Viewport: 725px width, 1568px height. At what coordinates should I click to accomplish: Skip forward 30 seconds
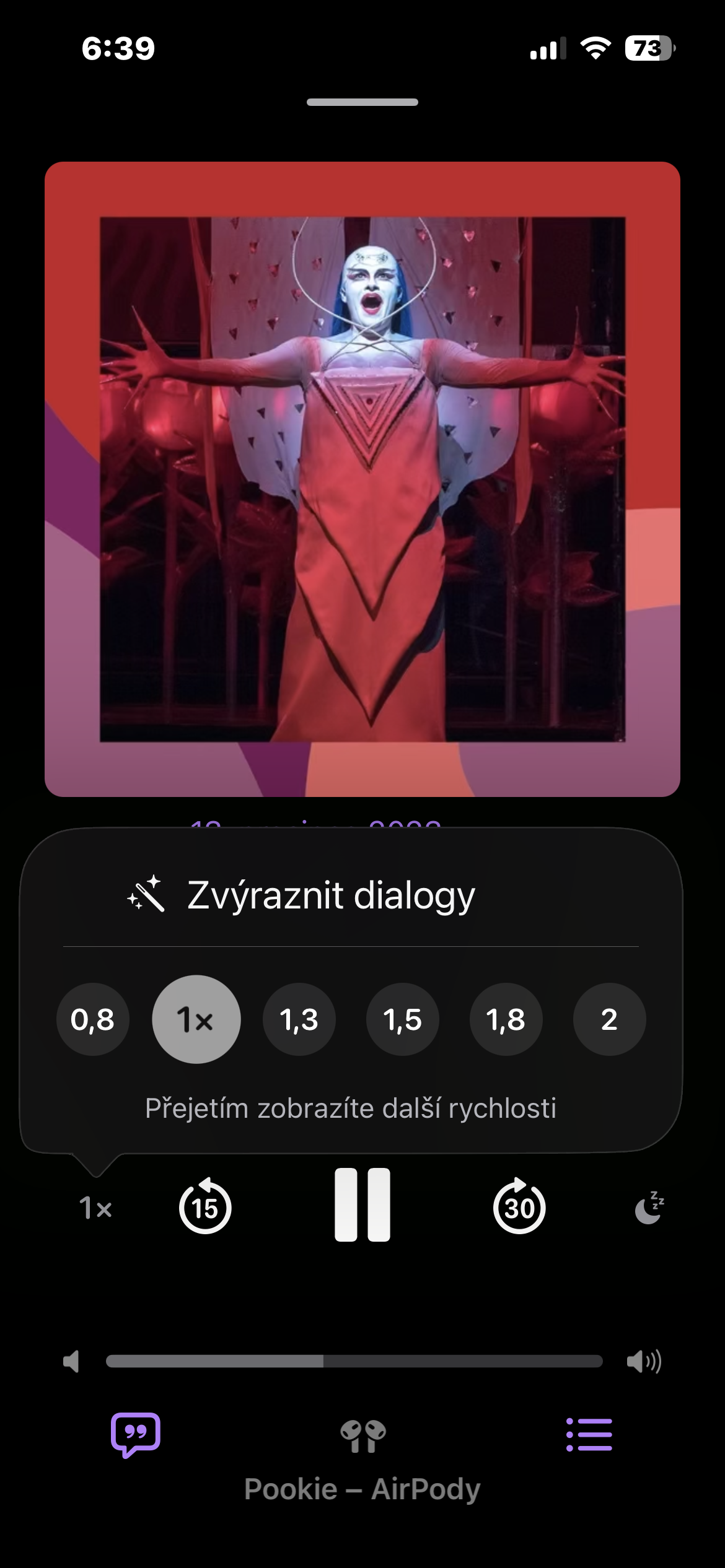coord(519,1206)
